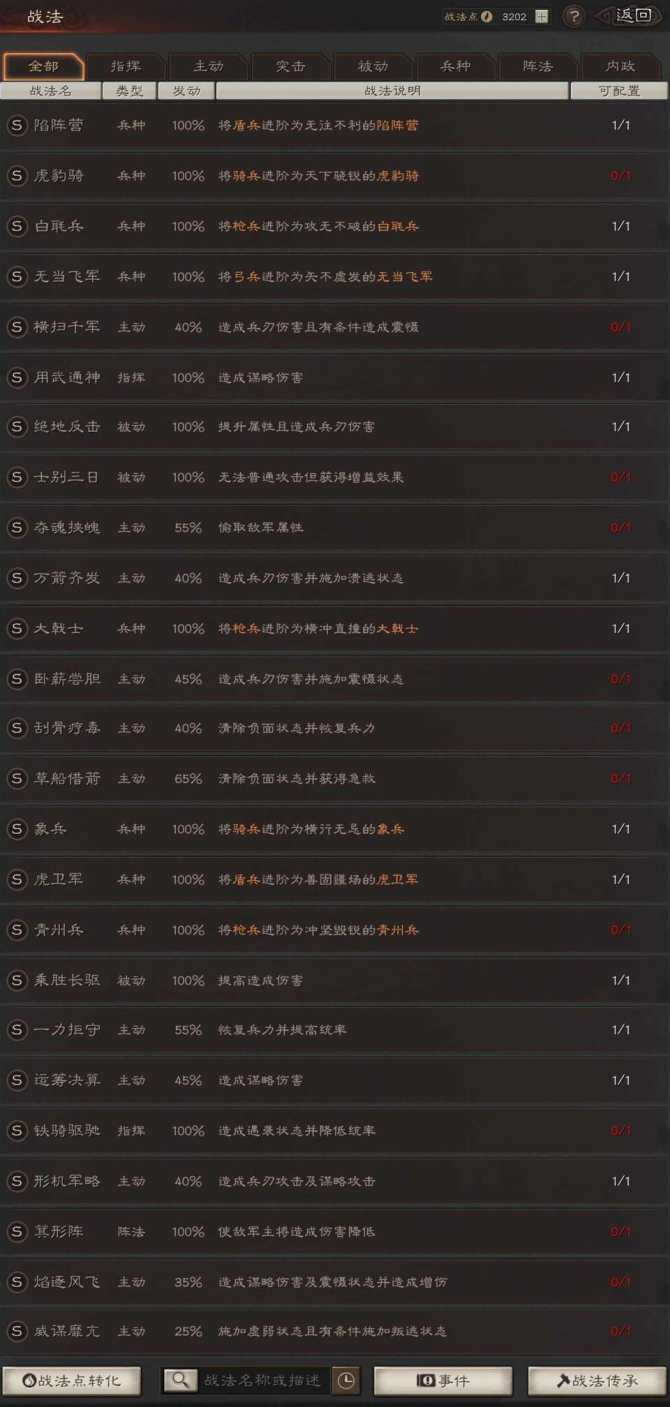Screen dimensions: 670x1407
Task: Open the 虎豹骑 tactic row
Action: pos(335,176)
